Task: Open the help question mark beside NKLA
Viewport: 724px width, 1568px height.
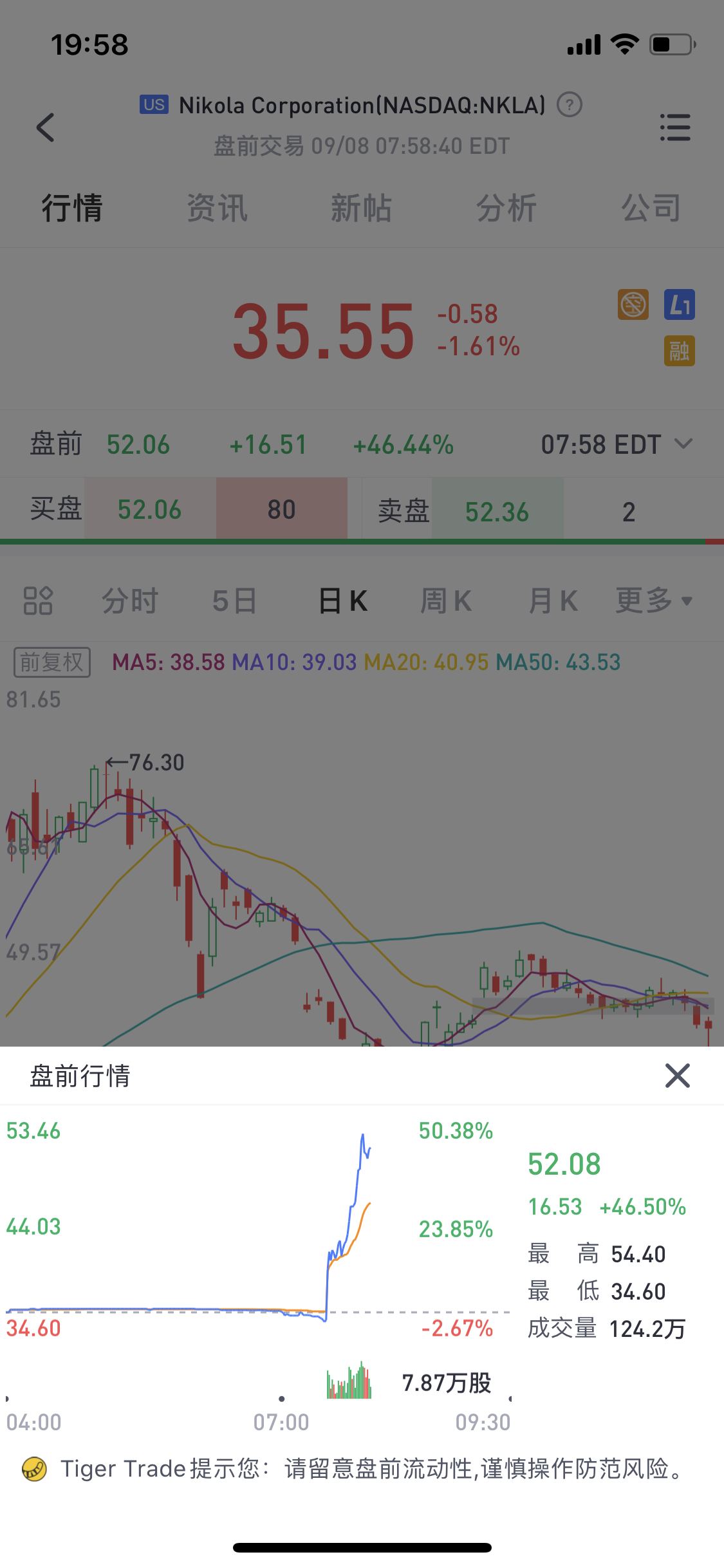Action: click(570, 104)
